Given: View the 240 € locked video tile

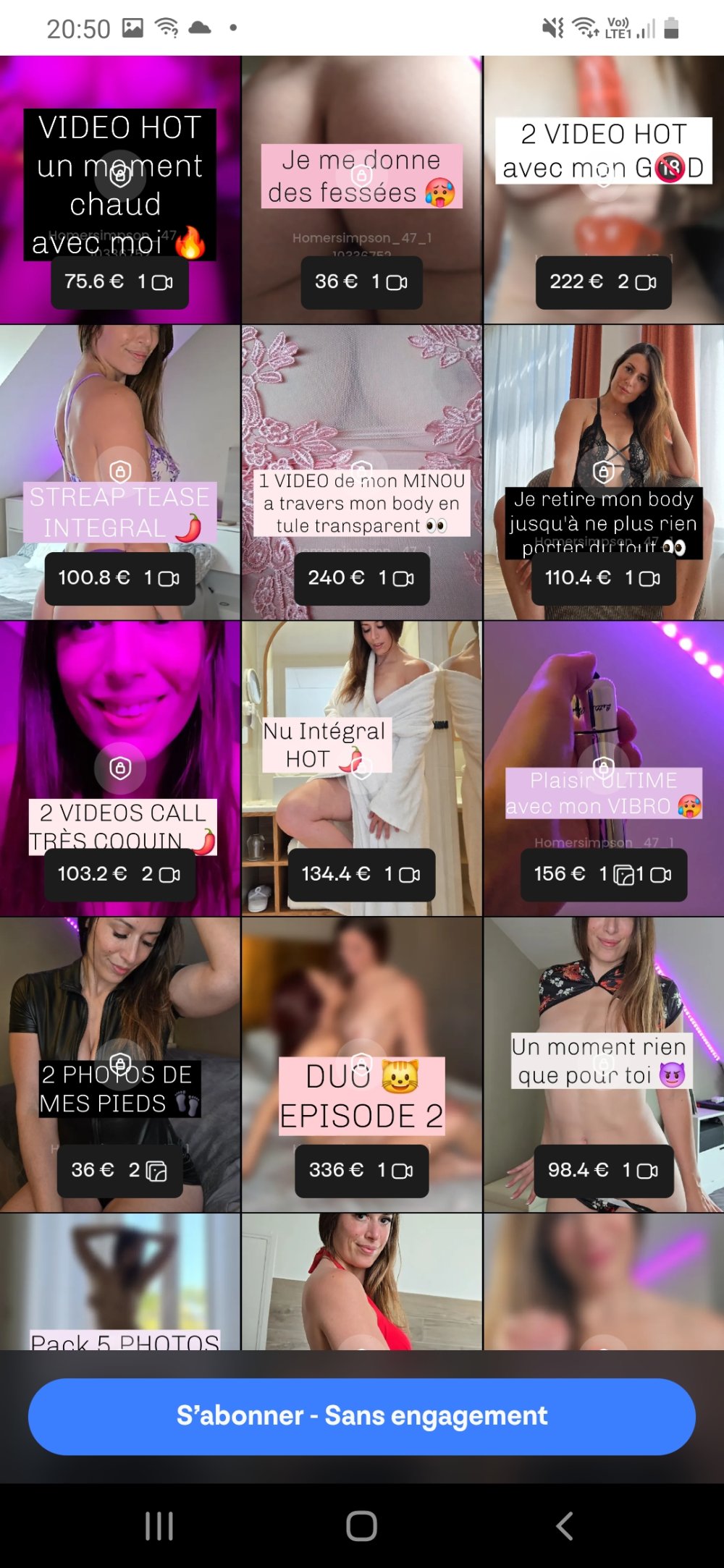Looking at the screenshot, I should 361,472.
